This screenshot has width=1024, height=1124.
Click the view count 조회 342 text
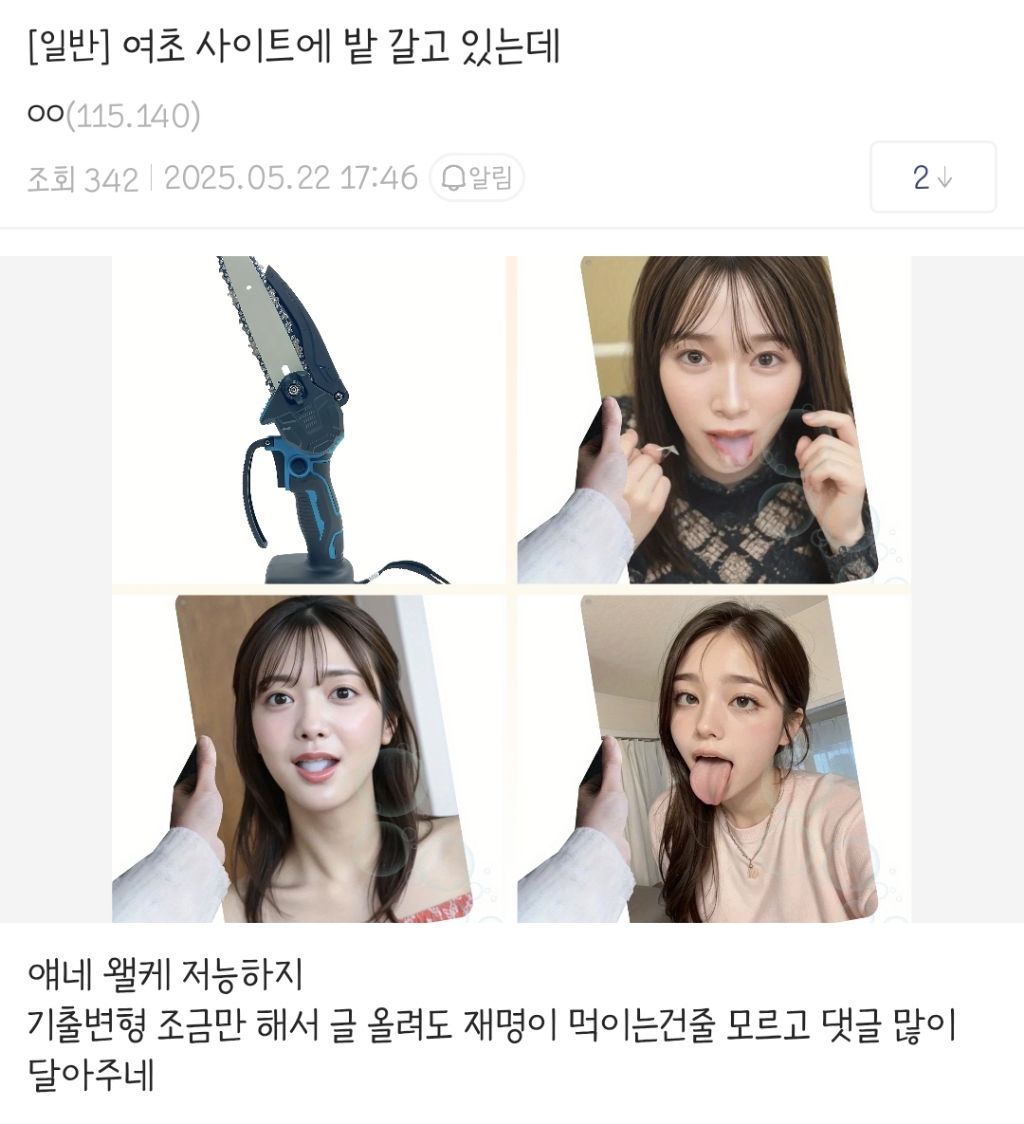tap(85, 178)
